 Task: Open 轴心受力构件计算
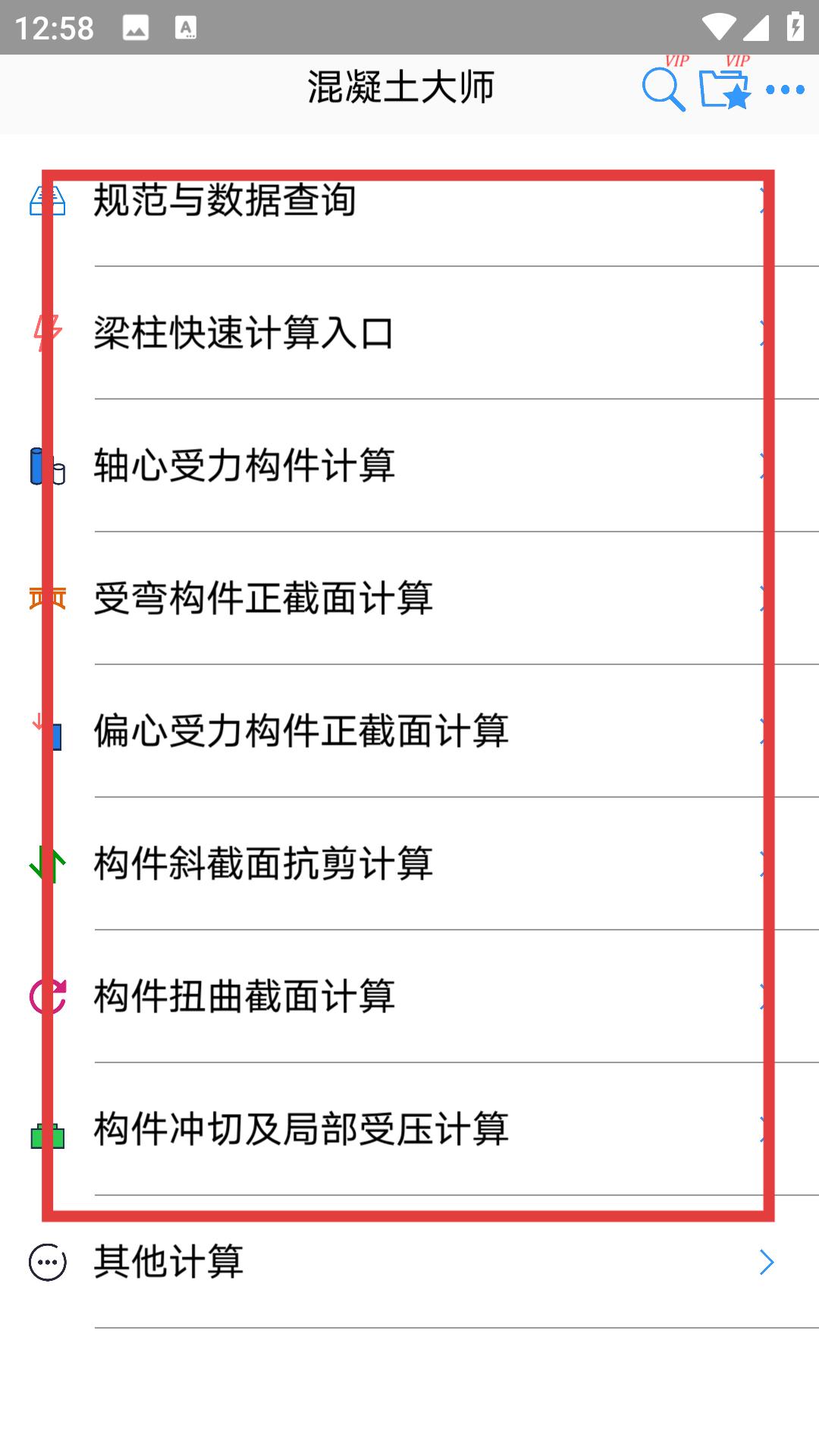[409, 466]
